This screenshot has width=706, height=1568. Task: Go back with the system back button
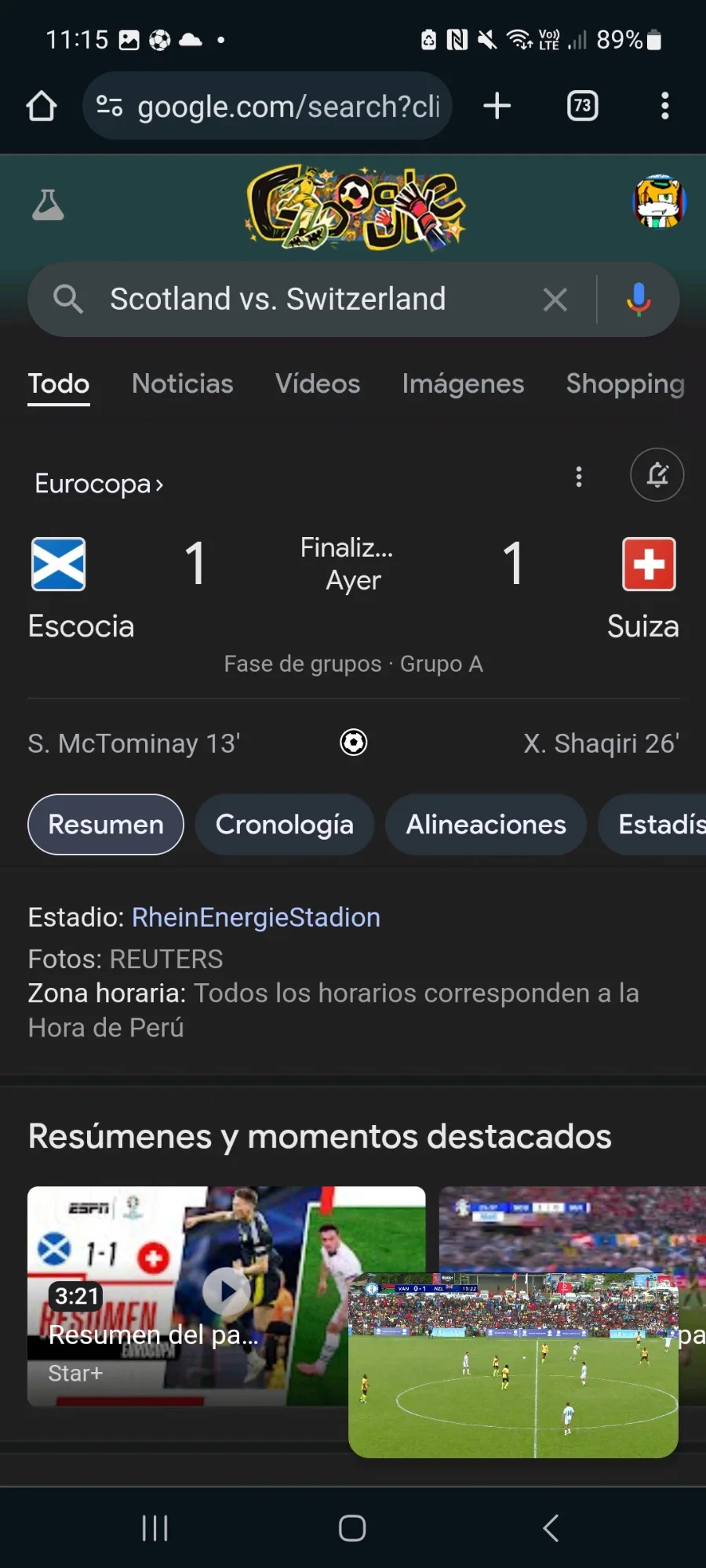click(x=551, y=1528)
